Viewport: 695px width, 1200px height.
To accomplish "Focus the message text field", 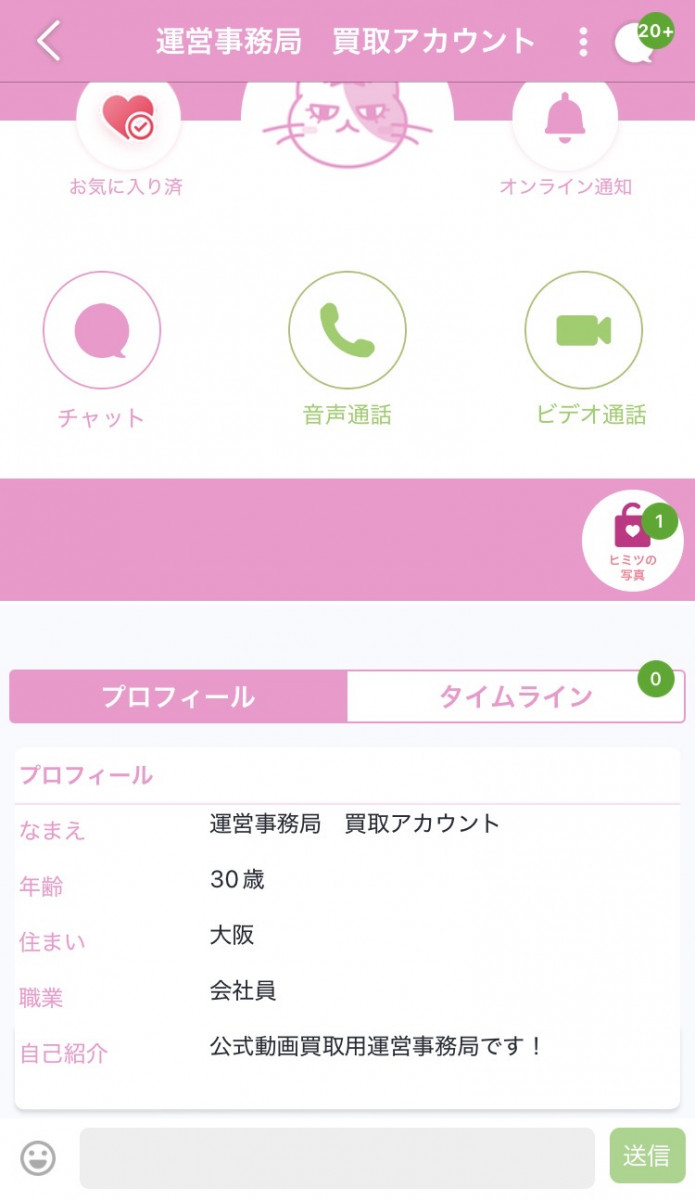I will point(337,1158).
